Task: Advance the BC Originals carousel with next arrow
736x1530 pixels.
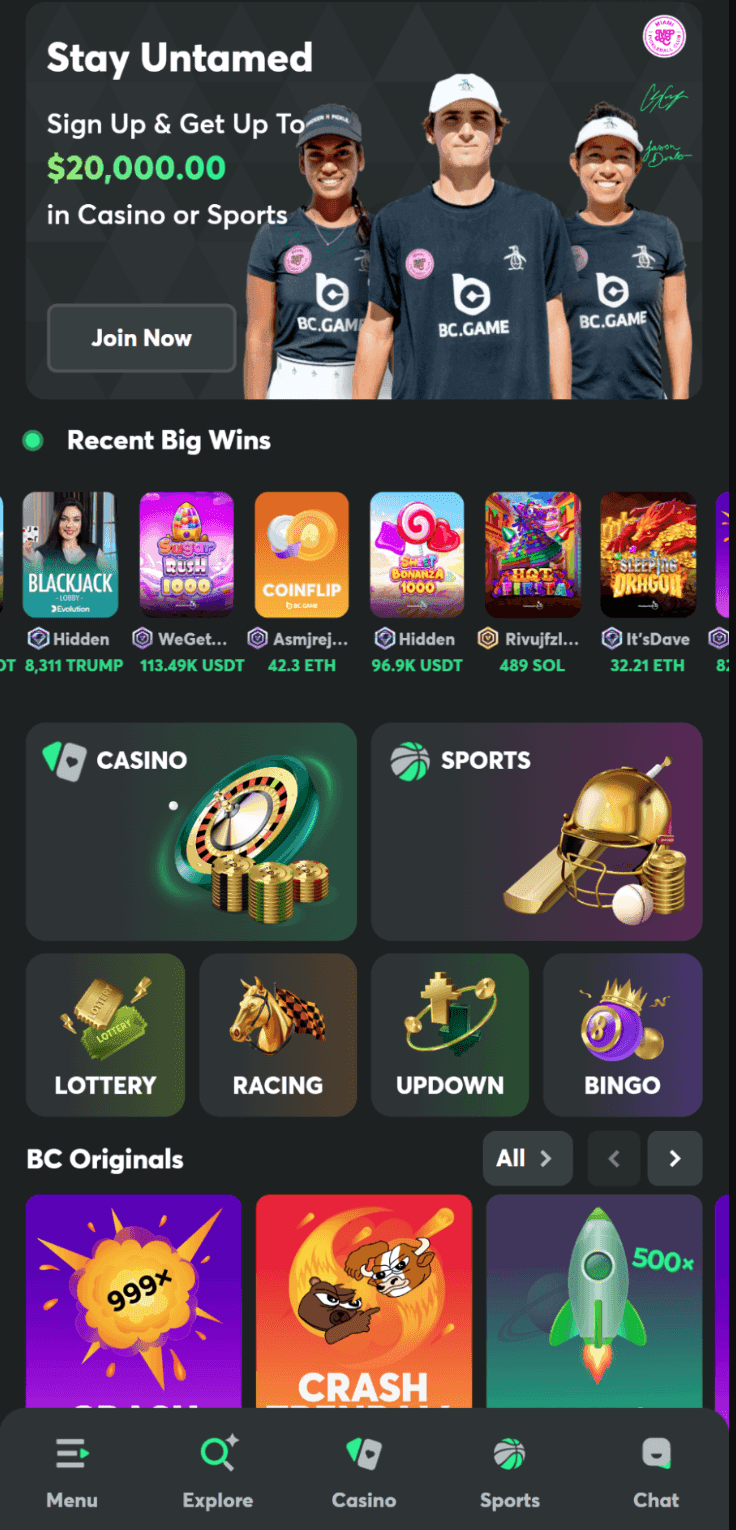Action: coord(674,1158)
